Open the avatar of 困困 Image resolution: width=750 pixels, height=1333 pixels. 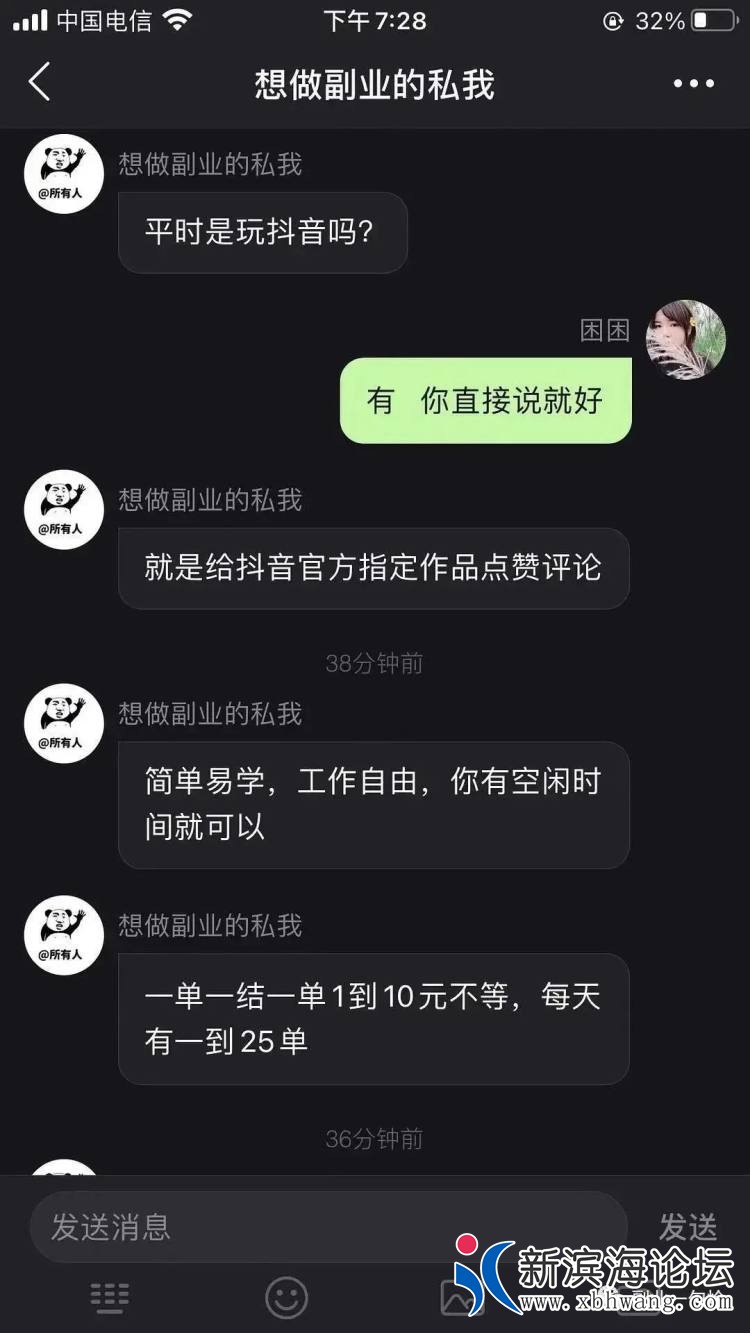pos(686,340)
